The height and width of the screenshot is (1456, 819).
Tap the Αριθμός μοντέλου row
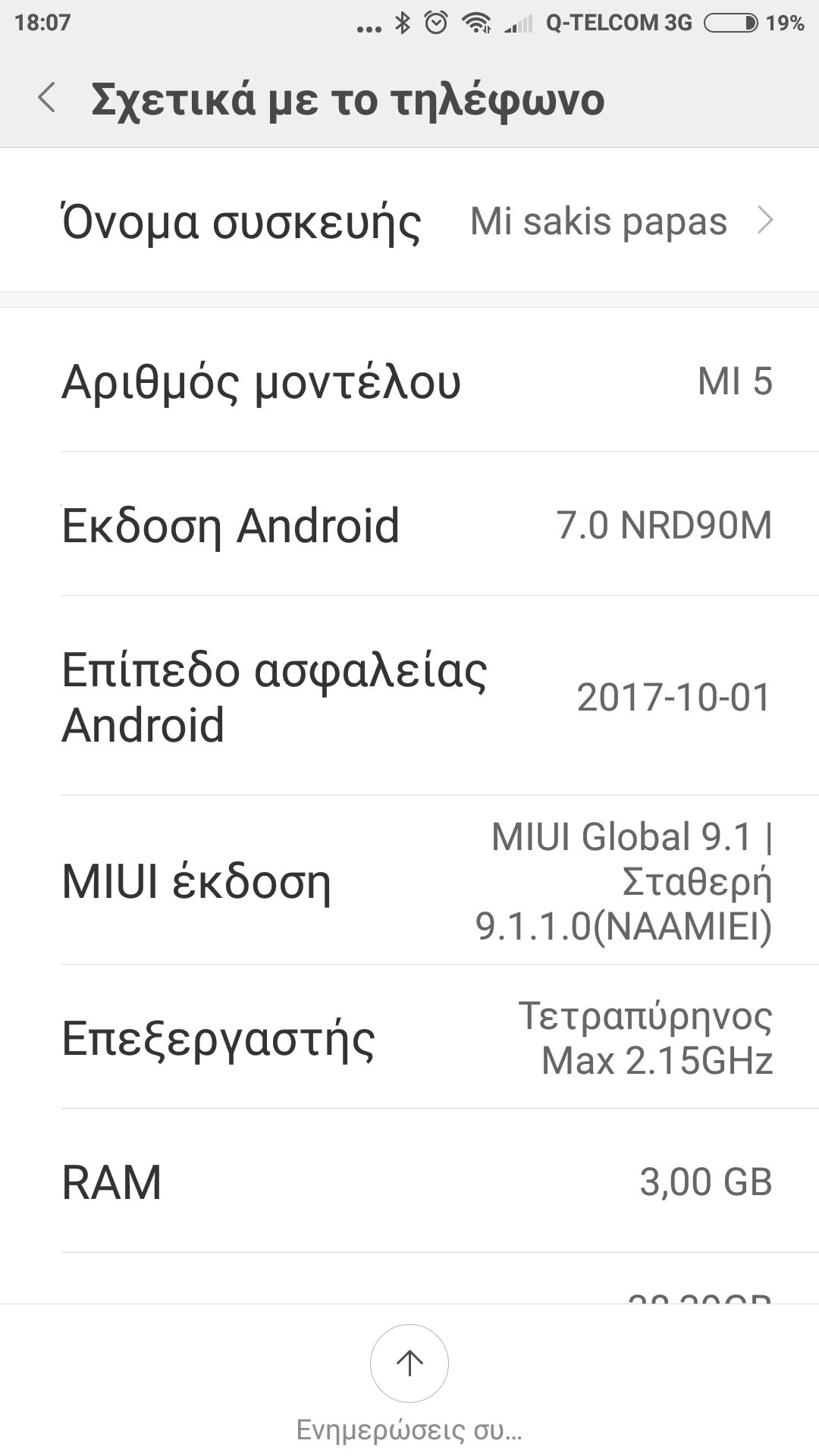tap(409, 381)
